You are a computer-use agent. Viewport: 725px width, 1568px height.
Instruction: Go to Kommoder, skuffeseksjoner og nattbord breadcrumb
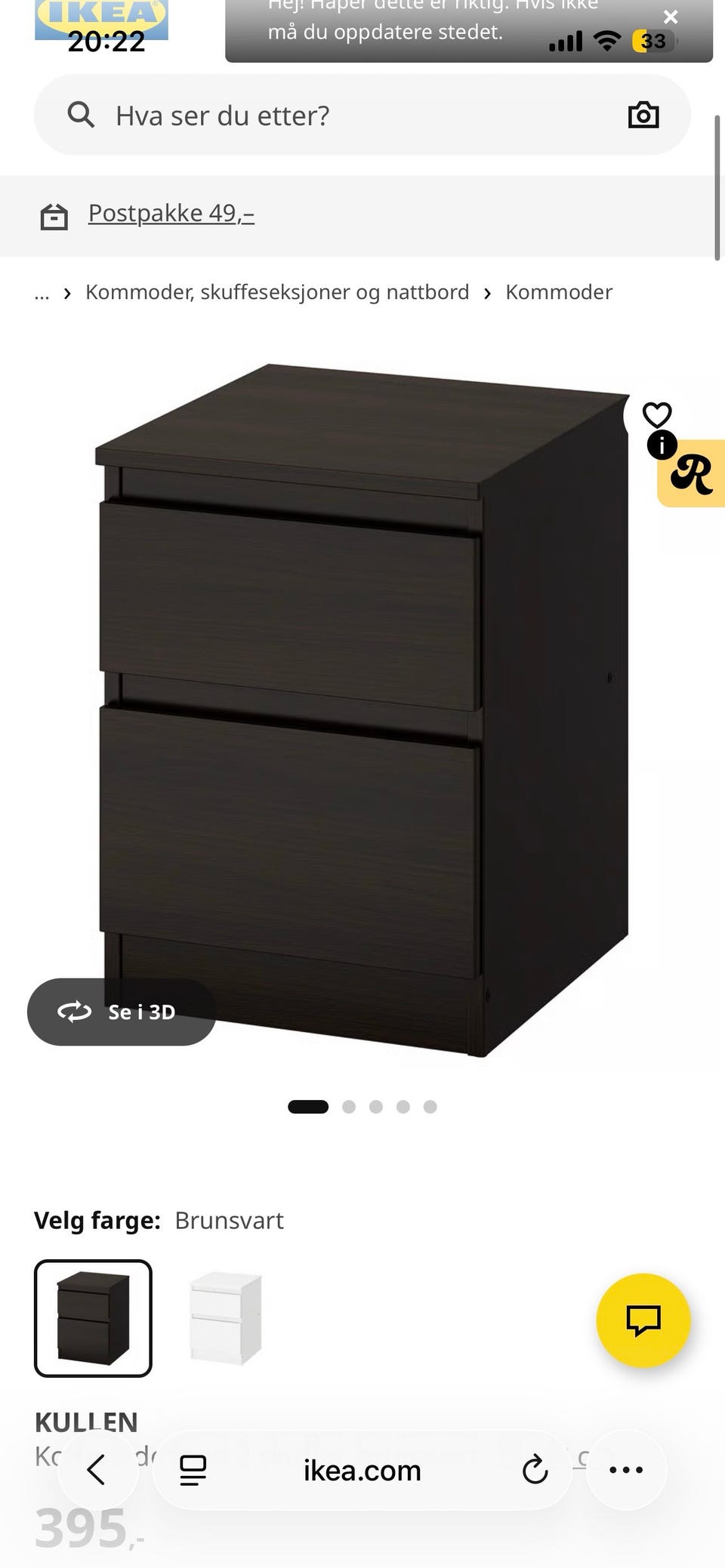coord(277,292)
